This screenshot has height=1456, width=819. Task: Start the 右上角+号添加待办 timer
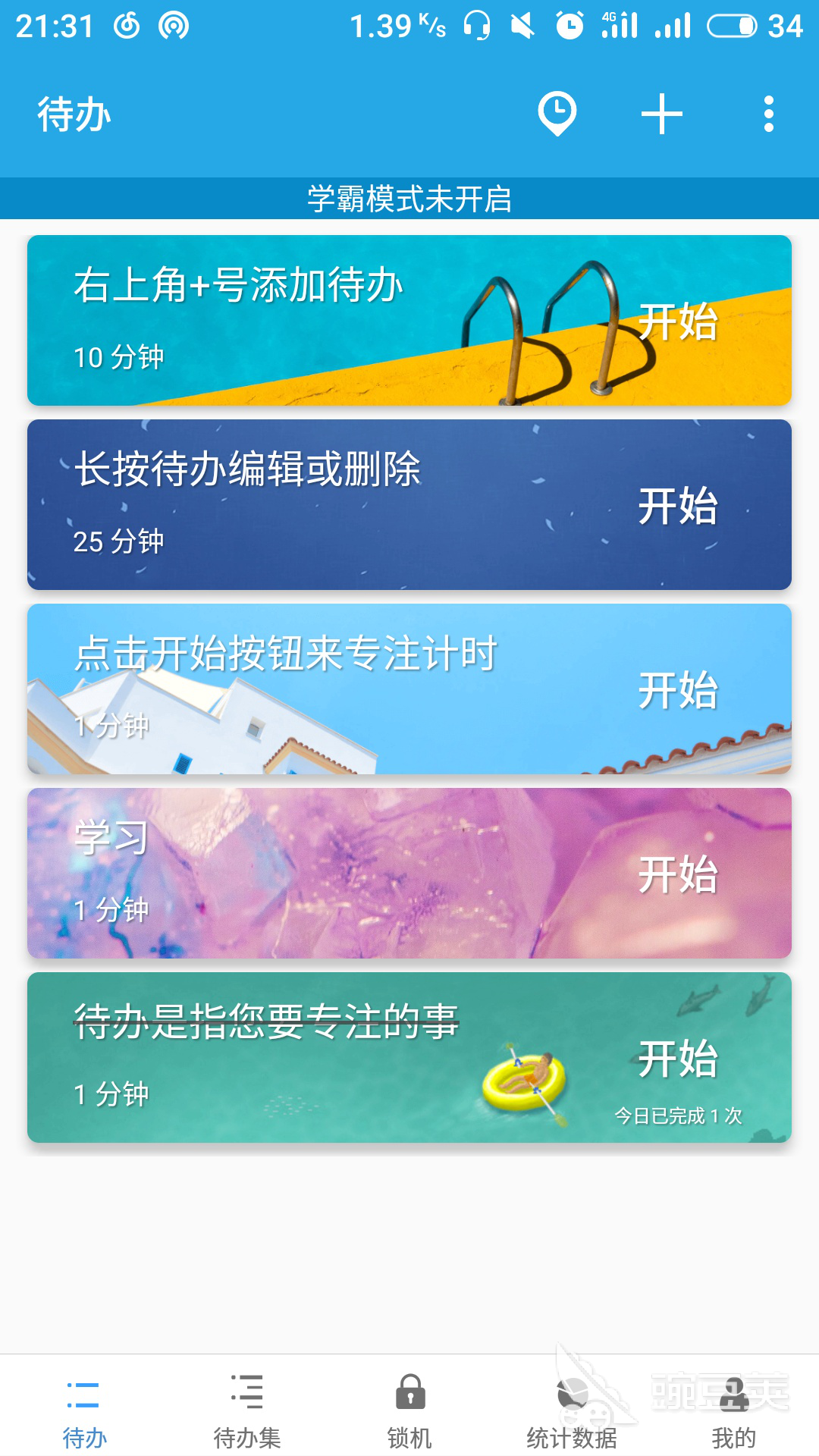point(678,322)
